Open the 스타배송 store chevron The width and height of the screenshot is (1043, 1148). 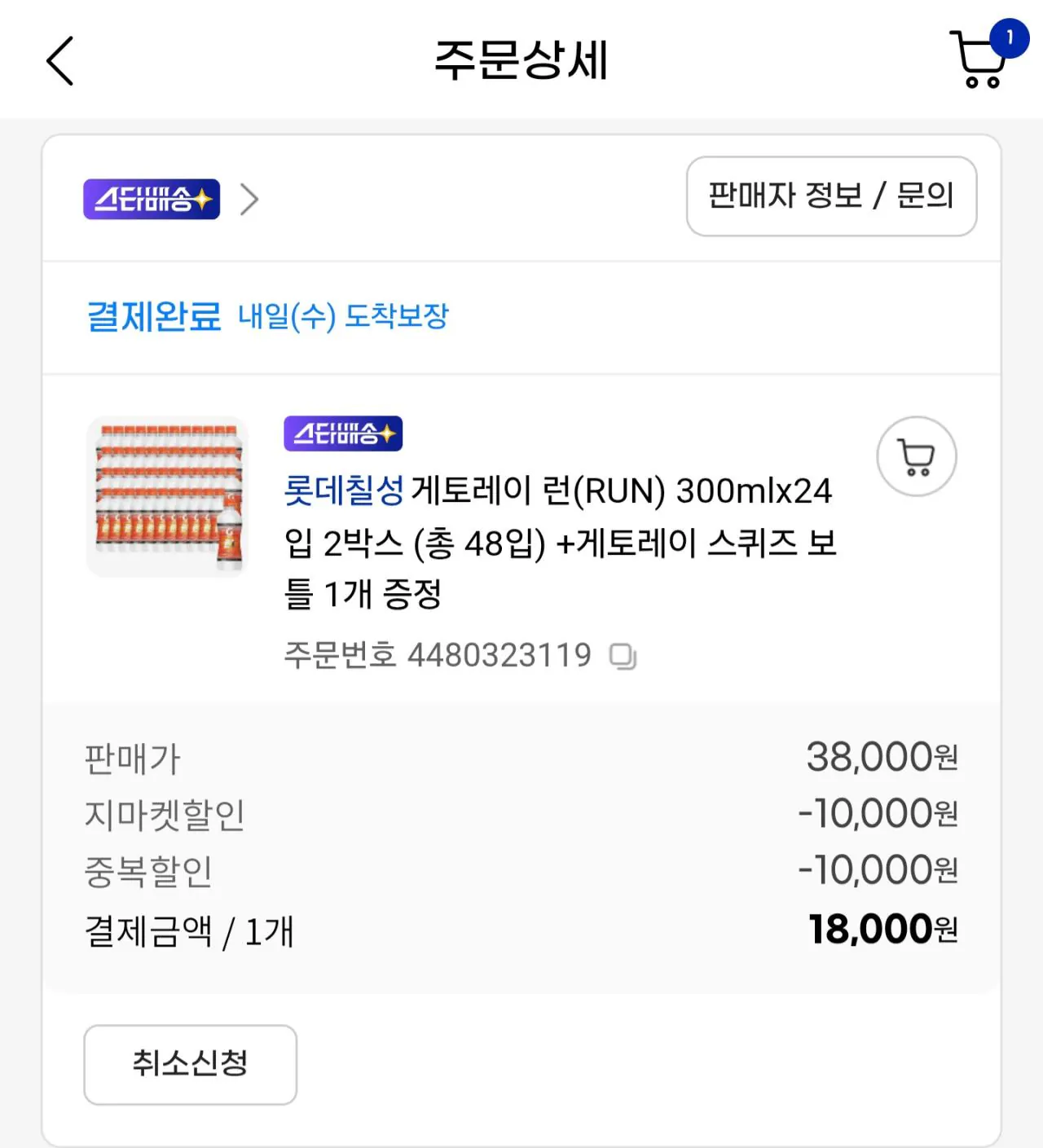point(249,199)
